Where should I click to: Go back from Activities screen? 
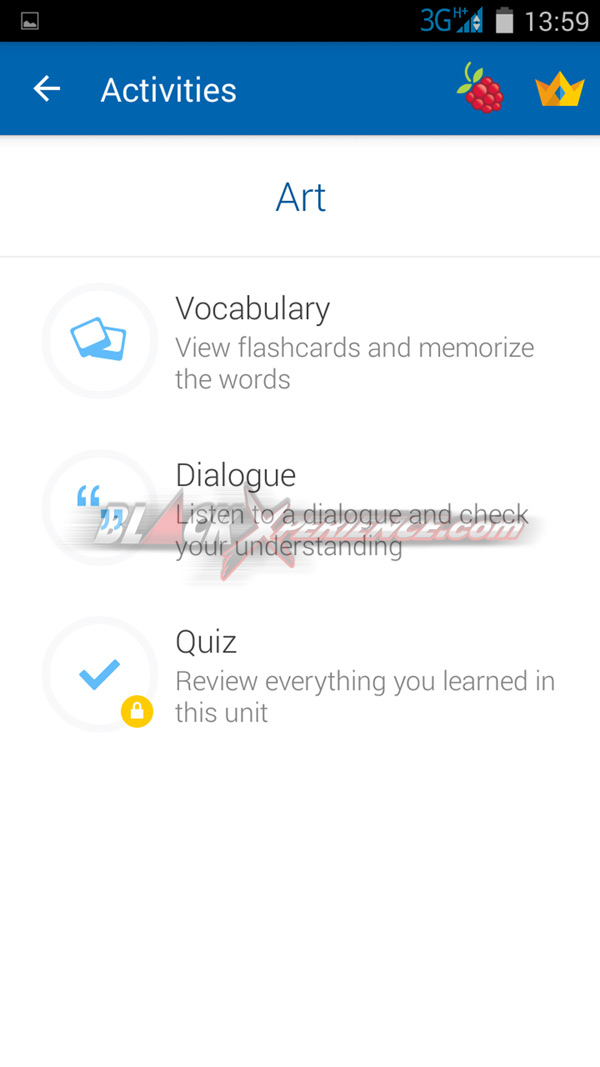coord(47,89)
